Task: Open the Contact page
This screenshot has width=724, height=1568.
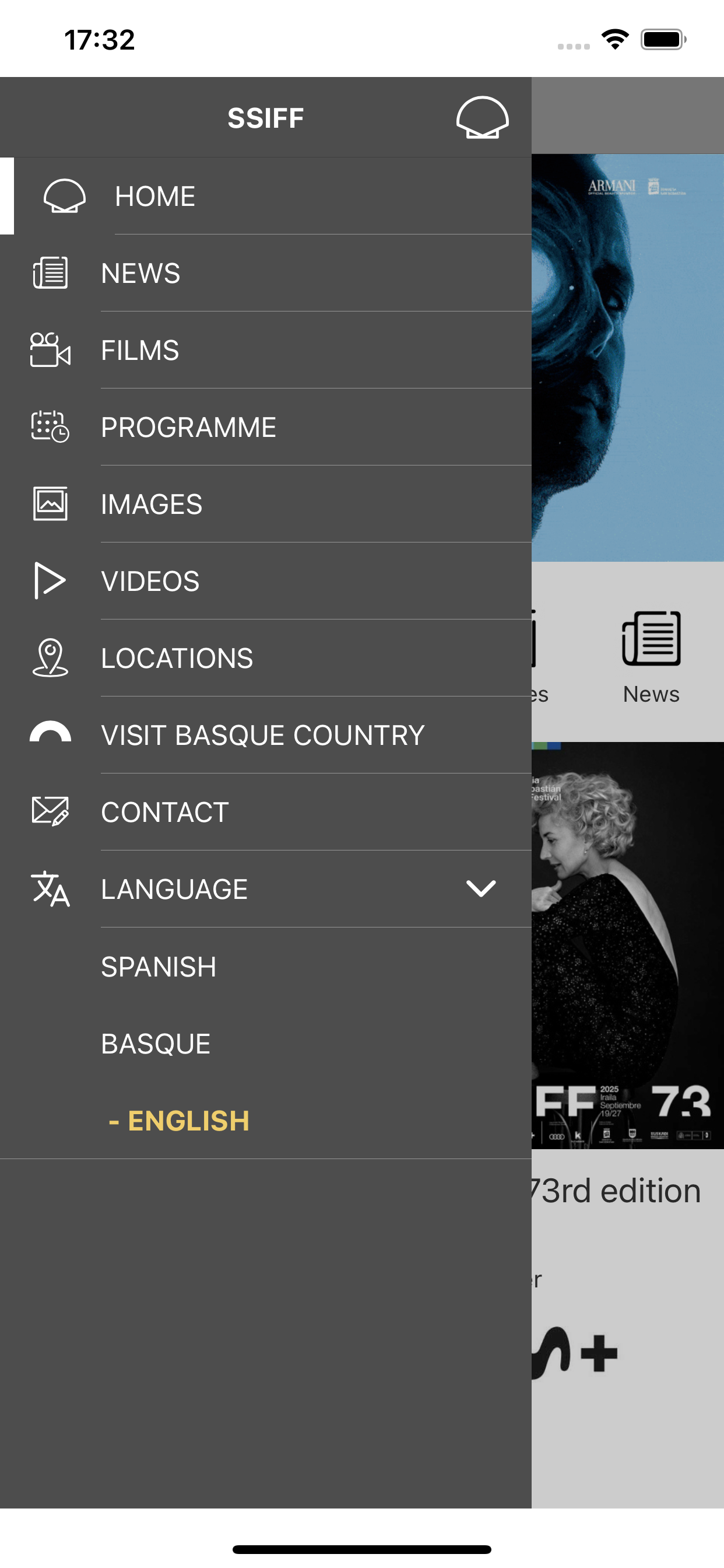Action: [x=266, y=812]
